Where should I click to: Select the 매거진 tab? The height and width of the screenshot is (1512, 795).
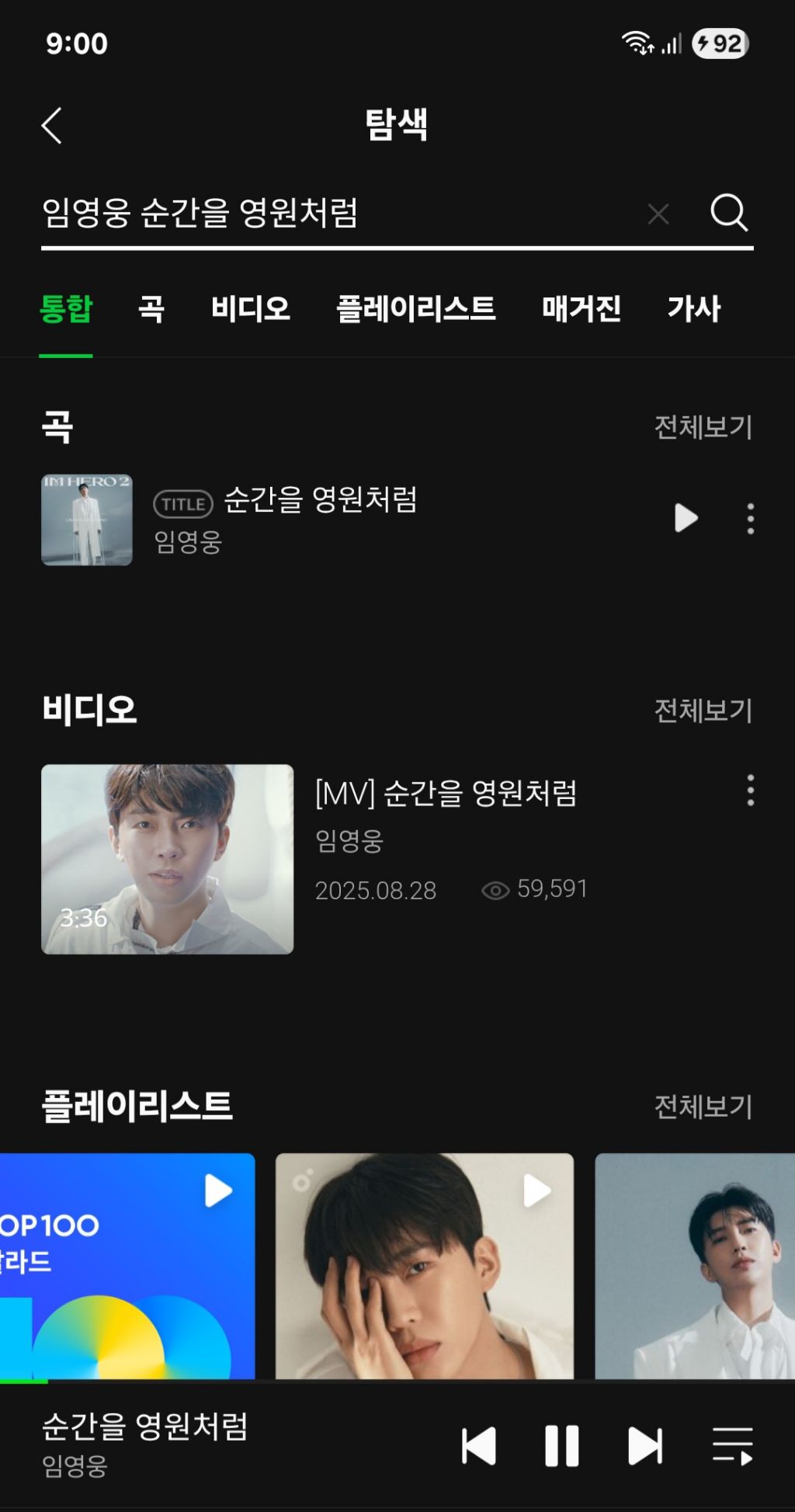click(581, 309)
